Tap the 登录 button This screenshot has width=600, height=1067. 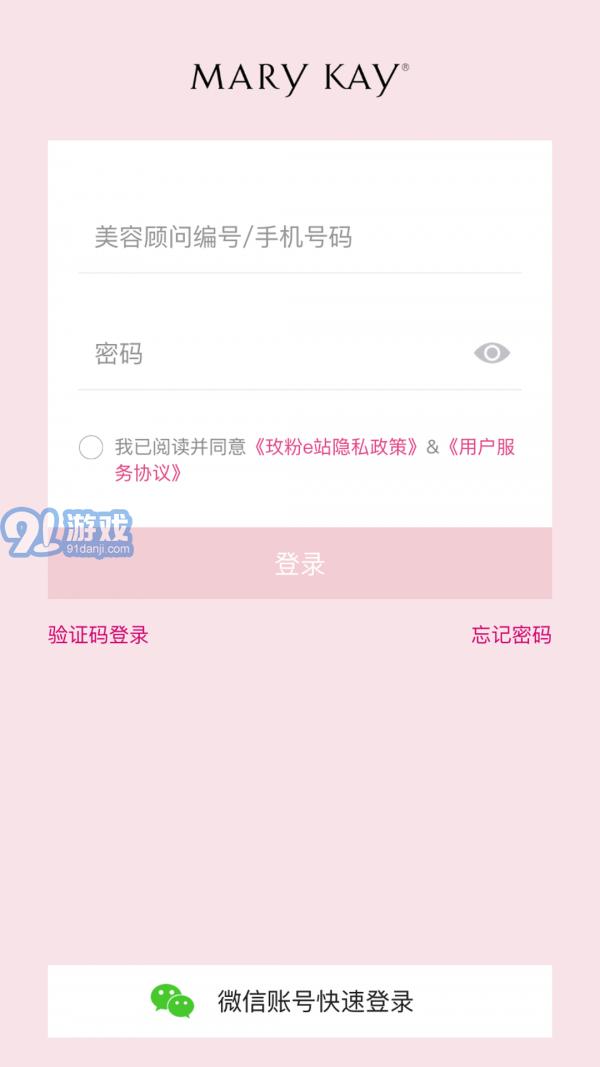coord(300,564)
